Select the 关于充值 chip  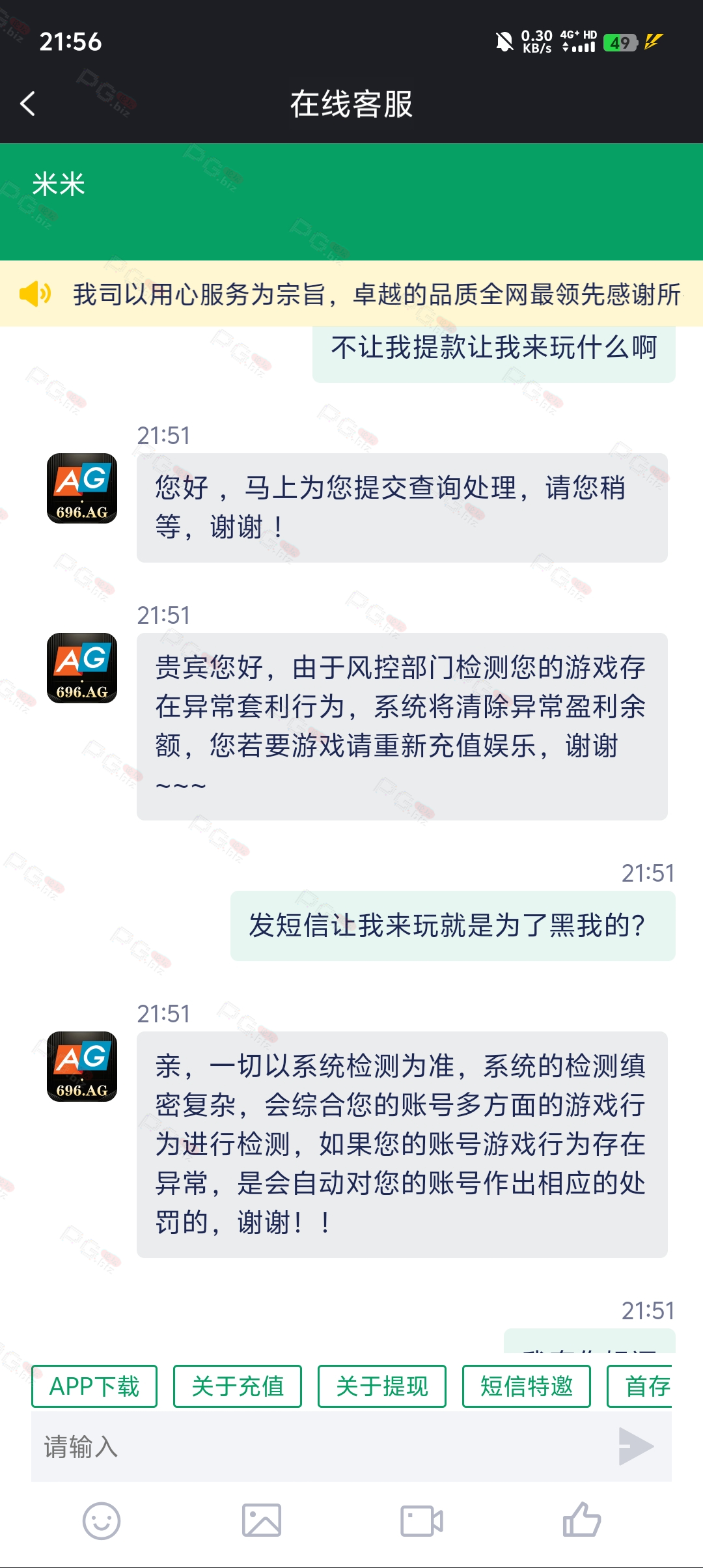[x=238, y=1386]
